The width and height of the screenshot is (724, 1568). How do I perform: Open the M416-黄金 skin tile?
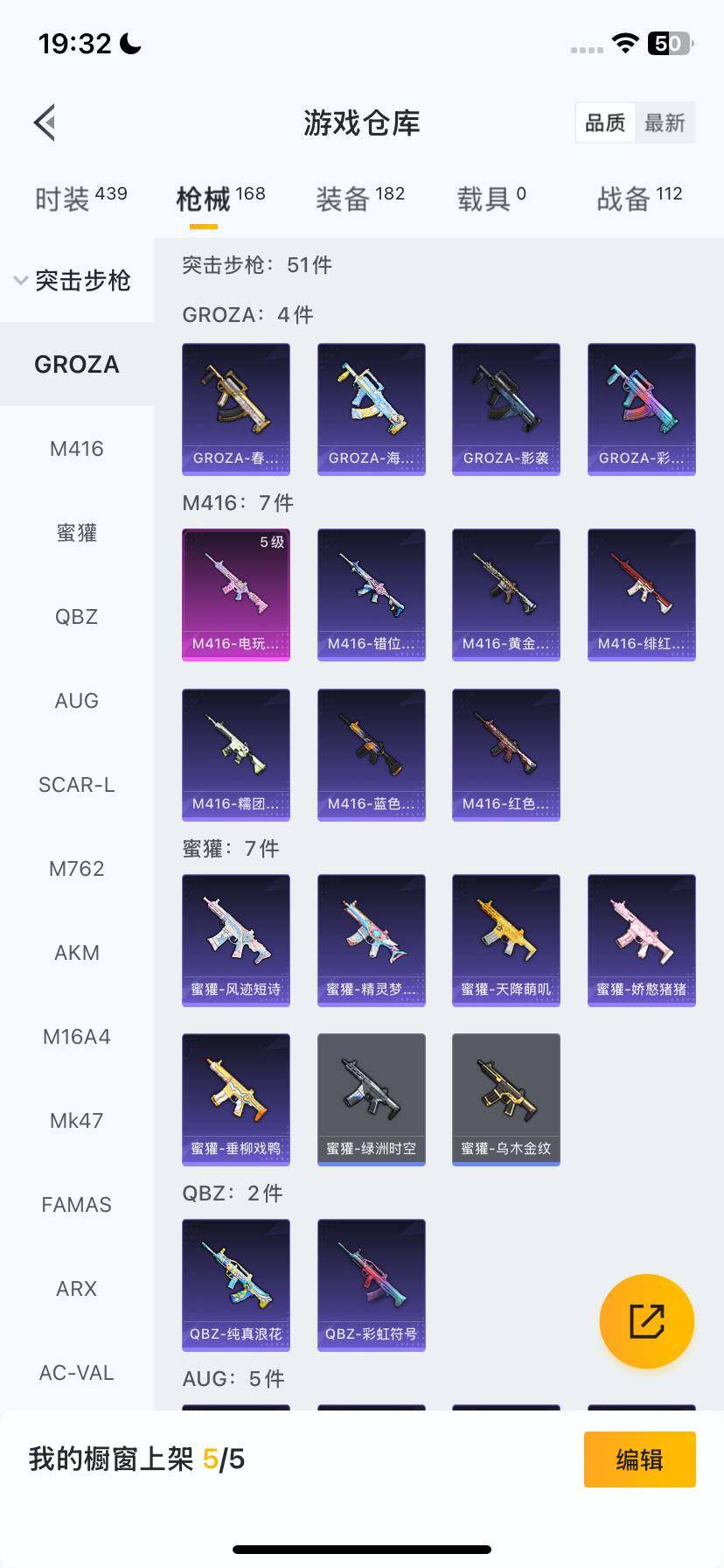pos(506,594)
